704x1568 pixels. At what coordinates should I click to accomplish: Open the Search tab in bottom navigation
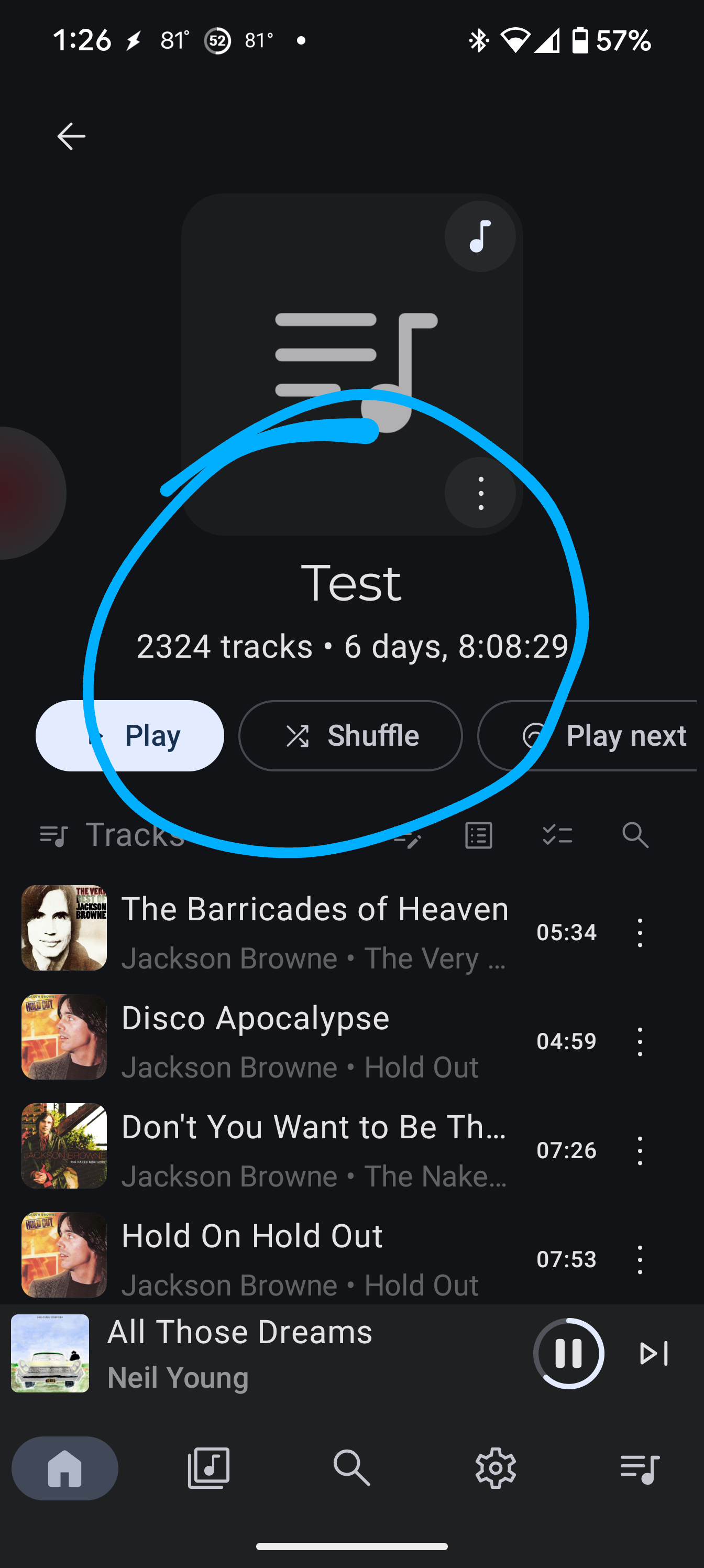point(351,1468)
